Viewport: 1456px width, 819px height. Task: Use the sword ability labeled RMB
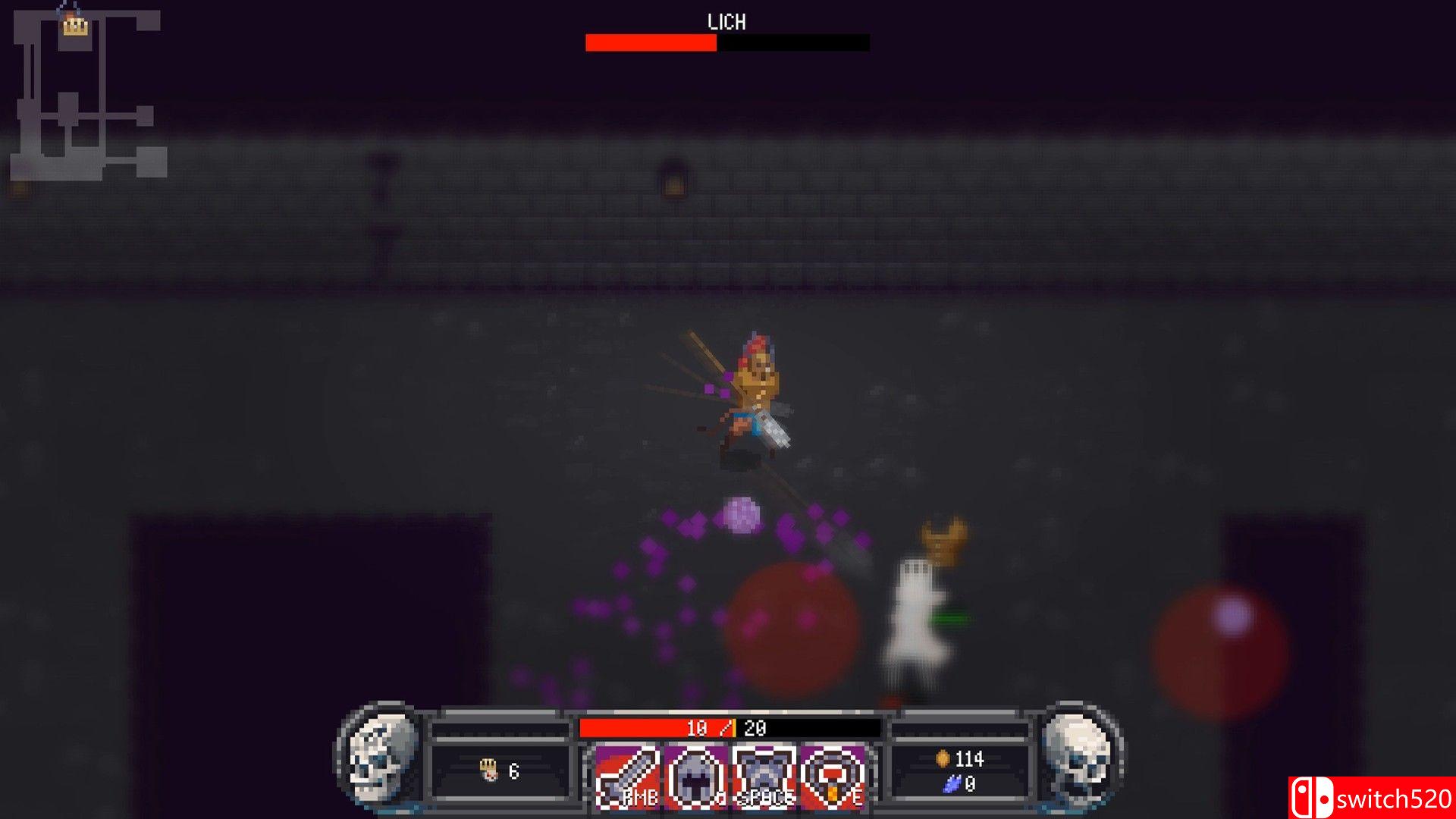coord(628,777)
